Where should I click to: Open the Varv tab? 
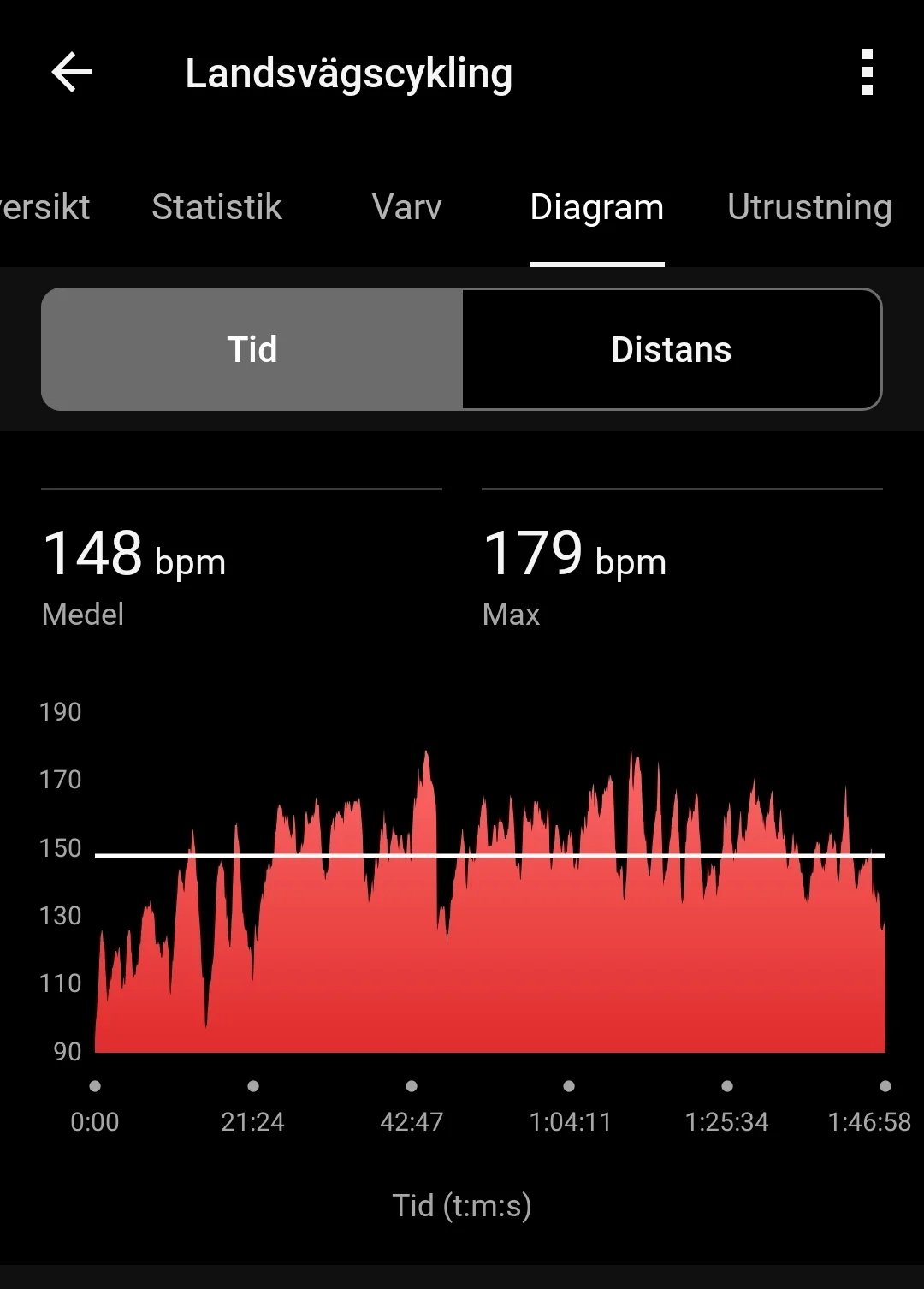tap(406, 207)
